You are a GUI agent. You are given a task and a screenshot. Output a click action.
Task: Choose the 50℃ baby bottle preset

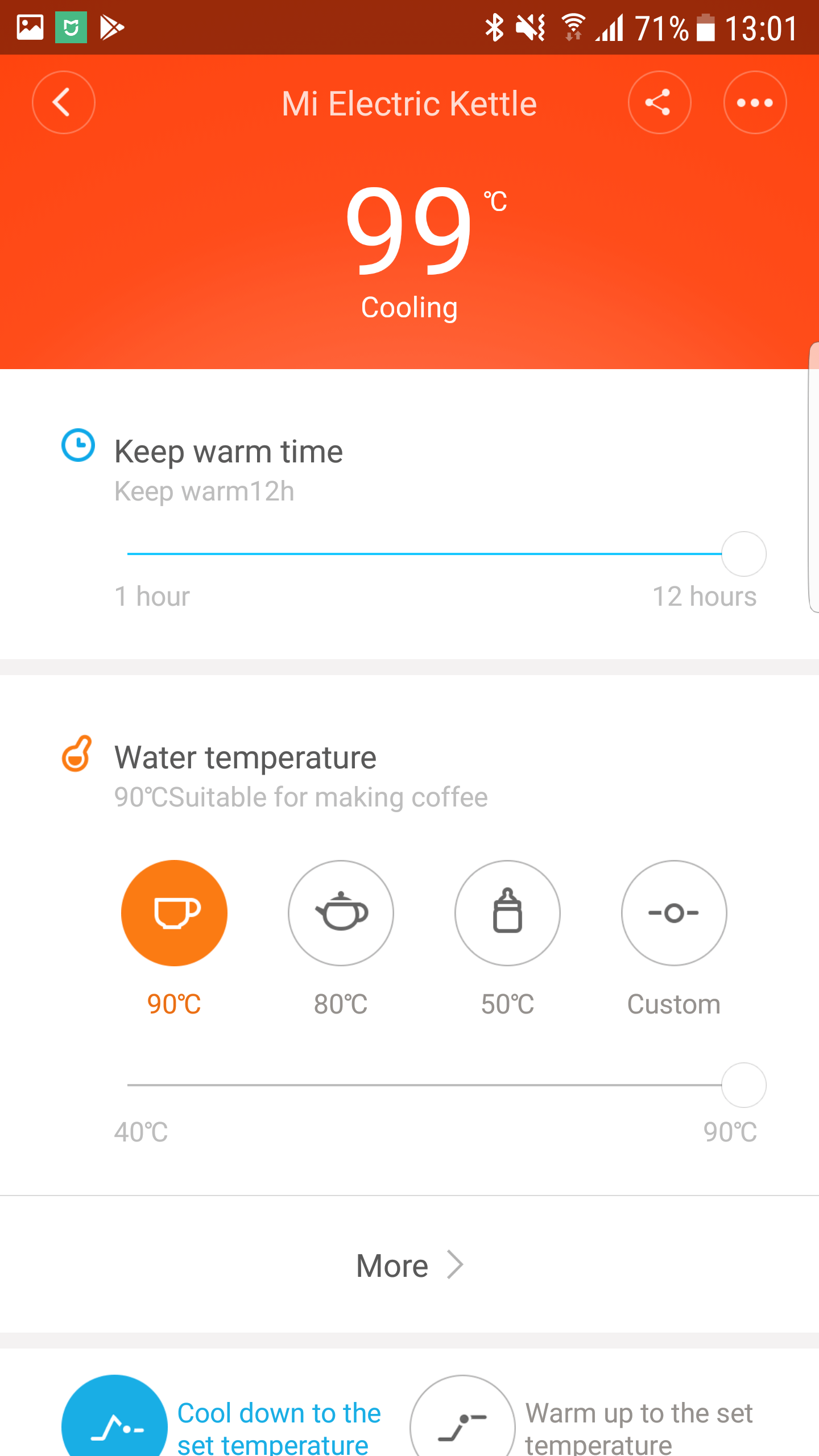tap(507, 913)
